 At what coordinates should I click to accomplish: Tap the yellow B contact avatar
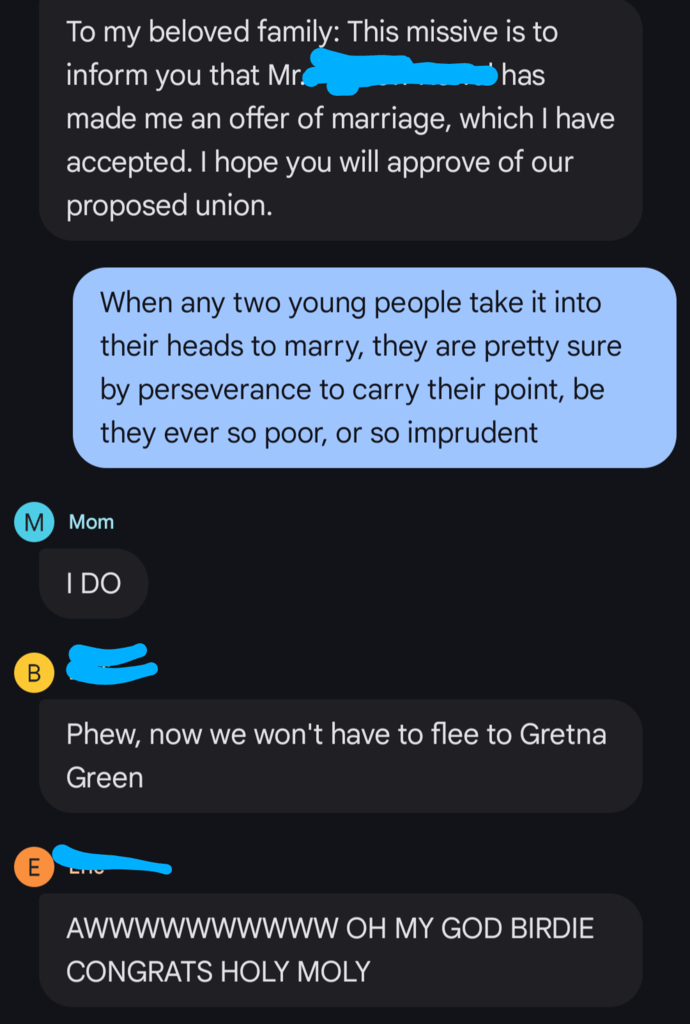pos(34,672)
